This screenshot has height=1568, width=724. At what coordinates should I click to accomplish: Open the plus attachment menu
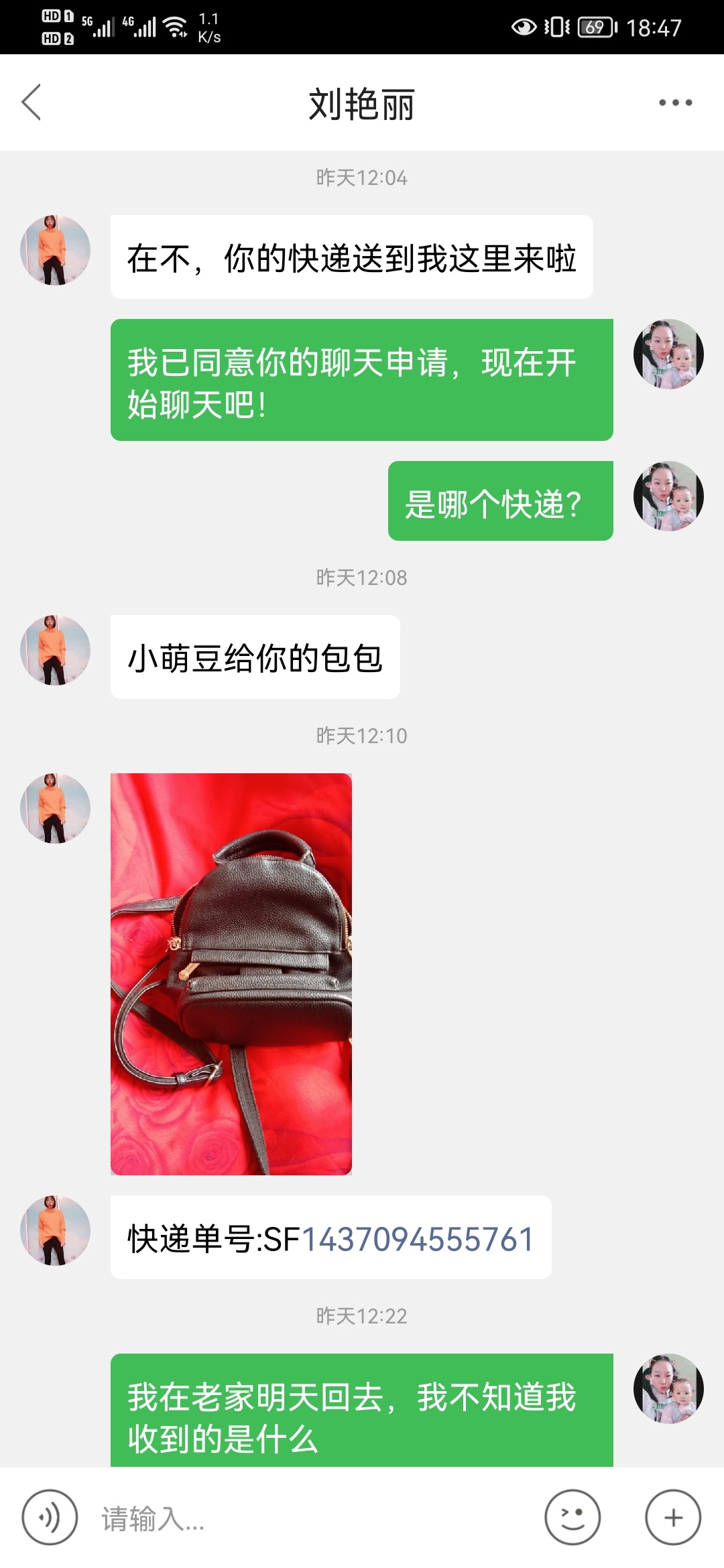[673, 1518]
